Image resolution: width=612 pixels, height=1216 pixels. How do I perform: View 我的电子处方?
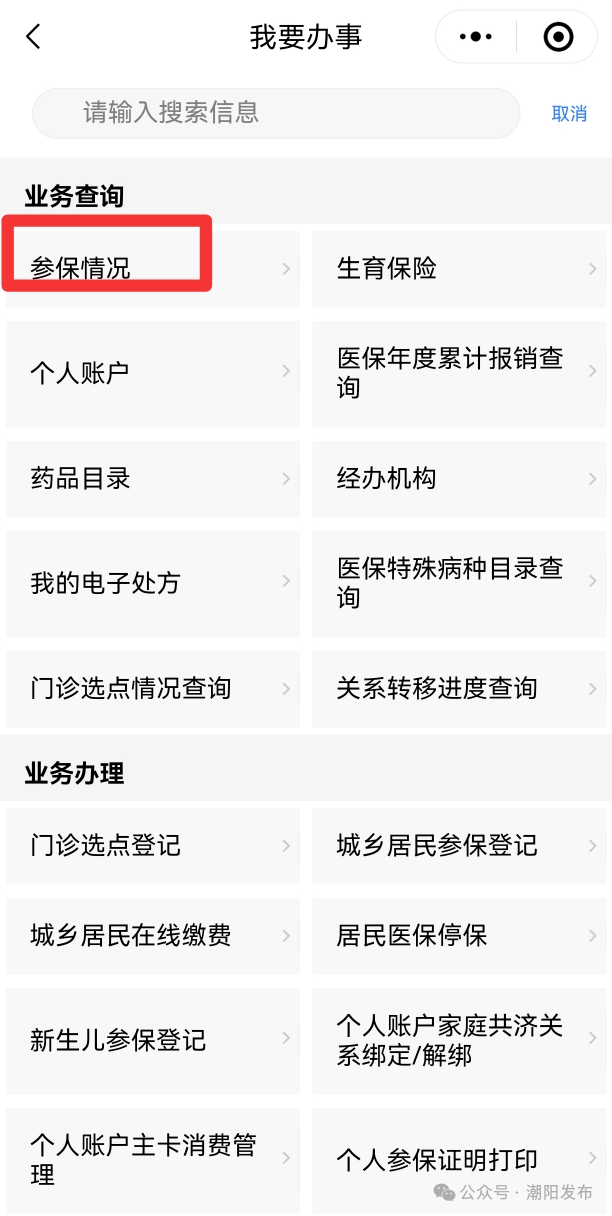tap(152, 583)
